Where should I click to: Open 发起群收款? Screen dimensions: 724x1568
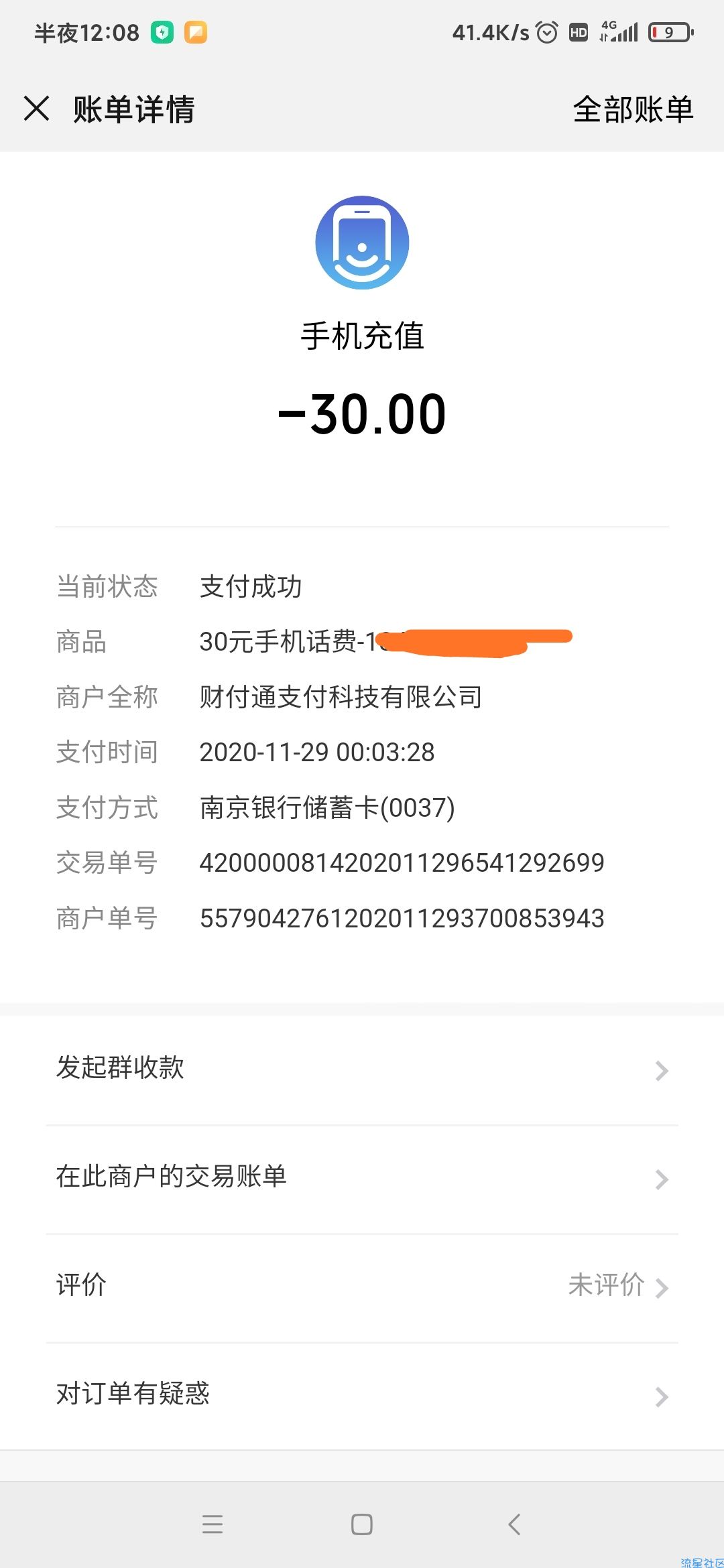(362, 1070)
